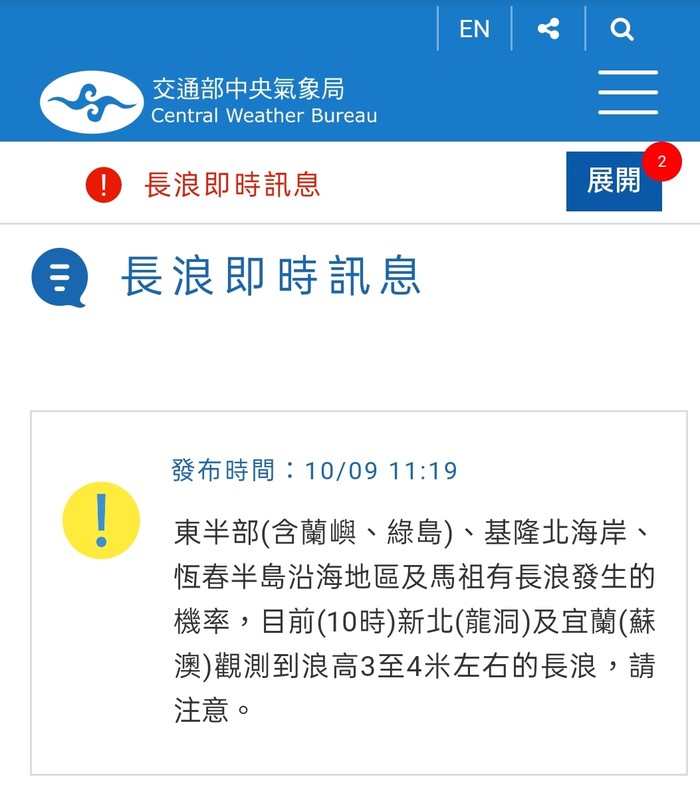Tap the share icon in the header
Screen dimensions: 700x795
pyautogui.click(x=548, y=30)
